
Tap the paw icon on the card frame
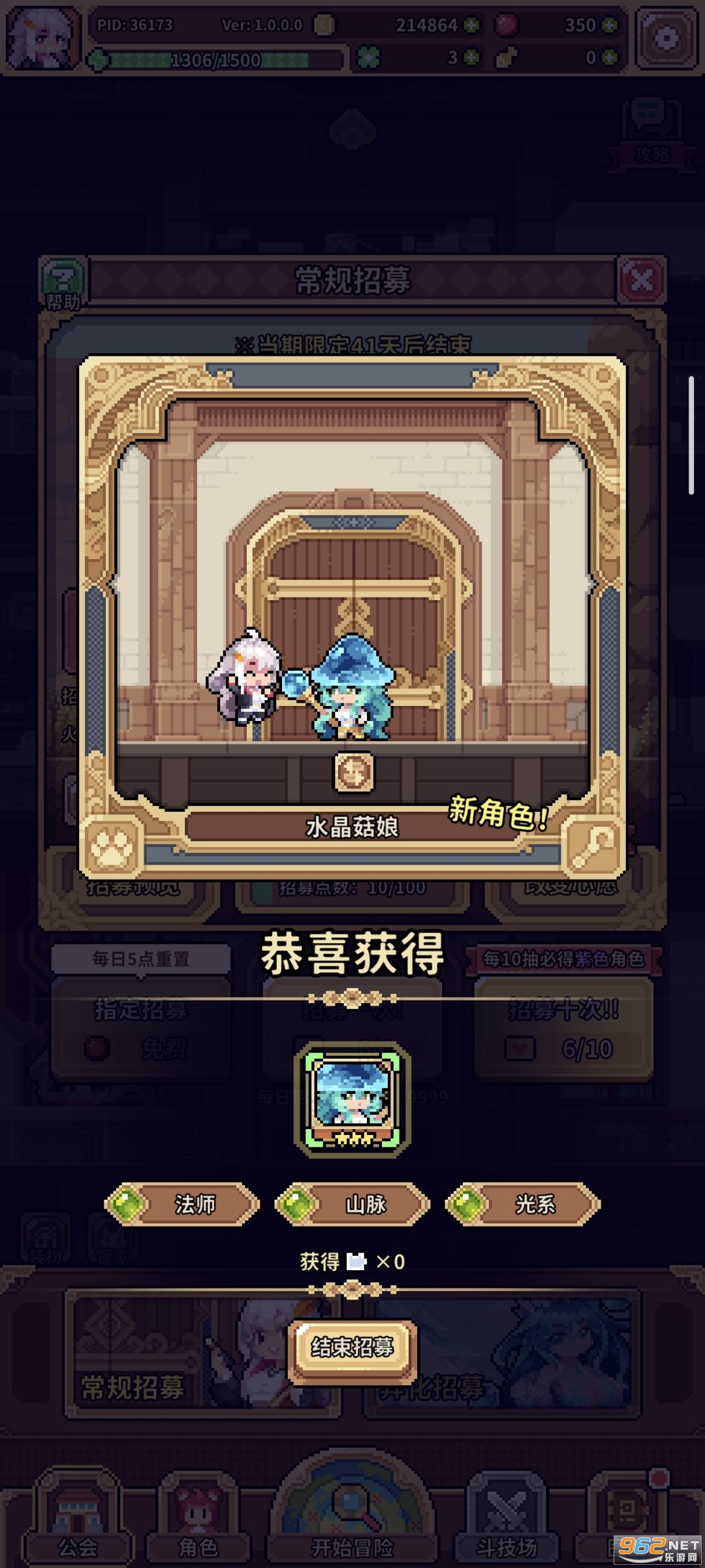(x=111, y=847)
